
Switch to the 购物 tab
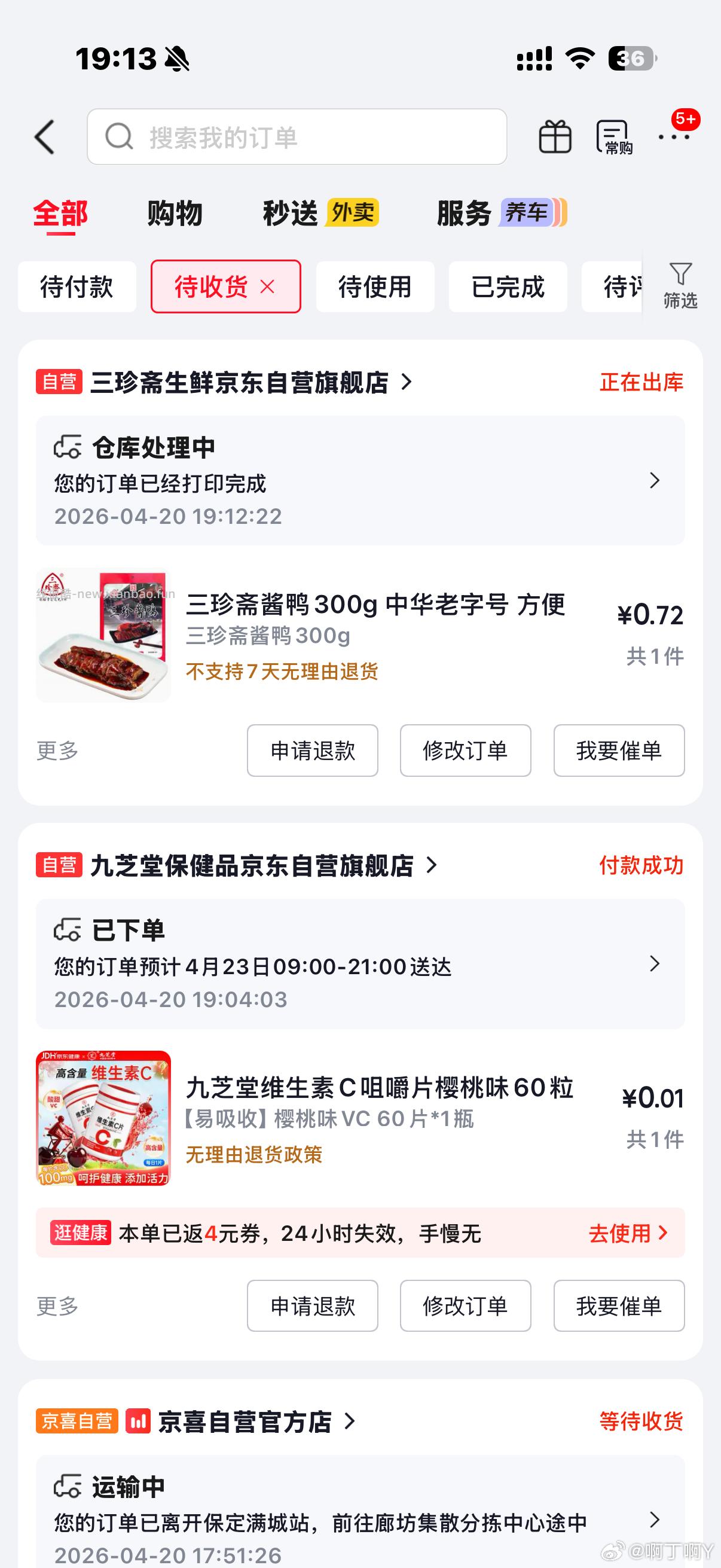coord(173,213)
